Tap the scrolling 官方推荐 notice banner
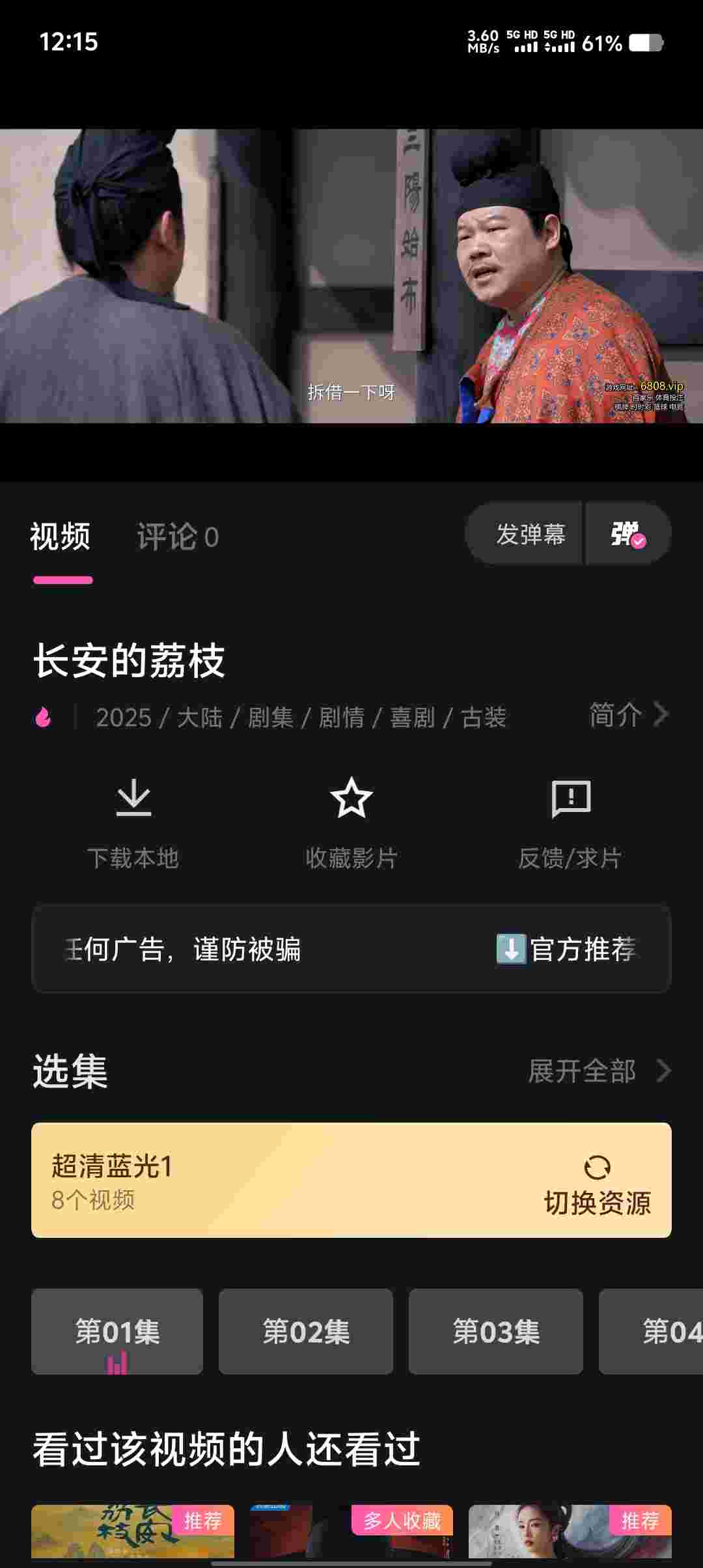The height and width of the screenshot is (1568, 703). pyautogui.click(x=351, y=949)
